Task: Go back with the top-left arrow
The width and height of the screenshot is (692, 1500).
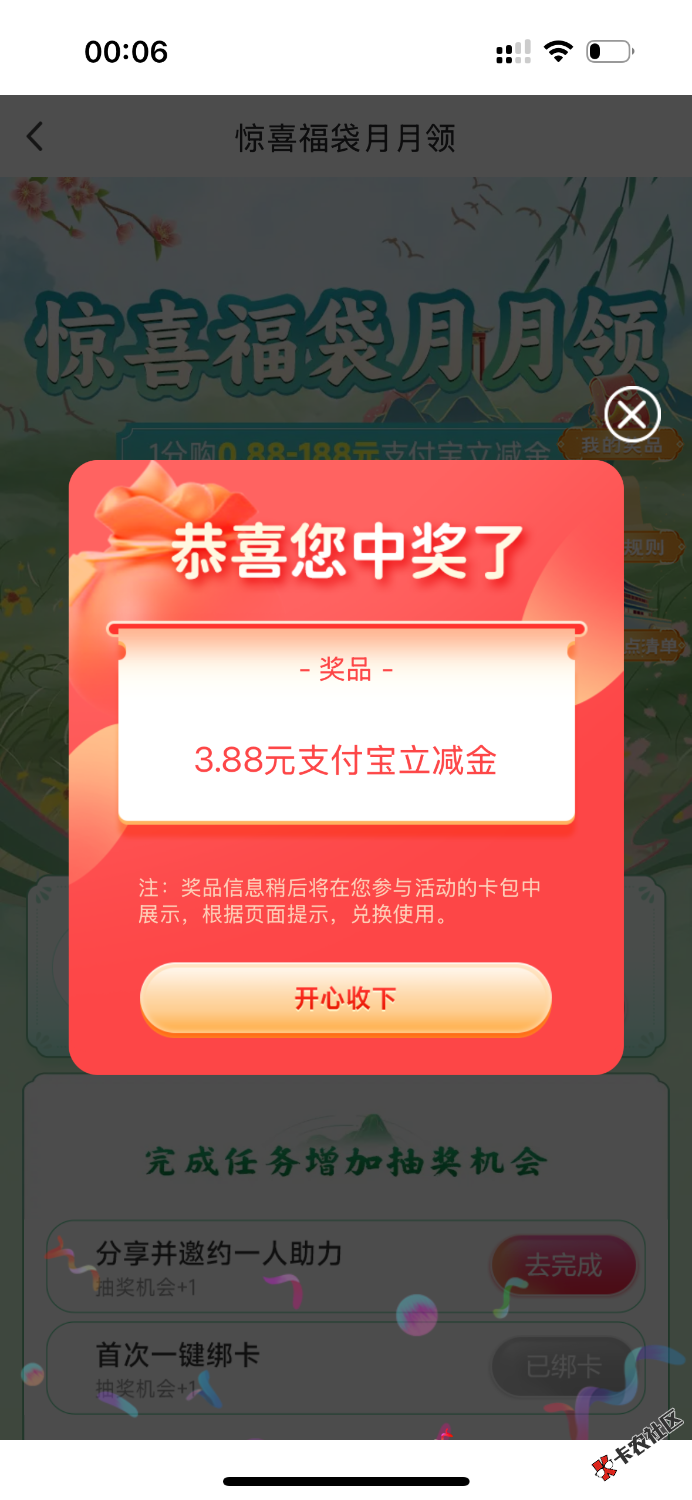Action: [35, 137]
